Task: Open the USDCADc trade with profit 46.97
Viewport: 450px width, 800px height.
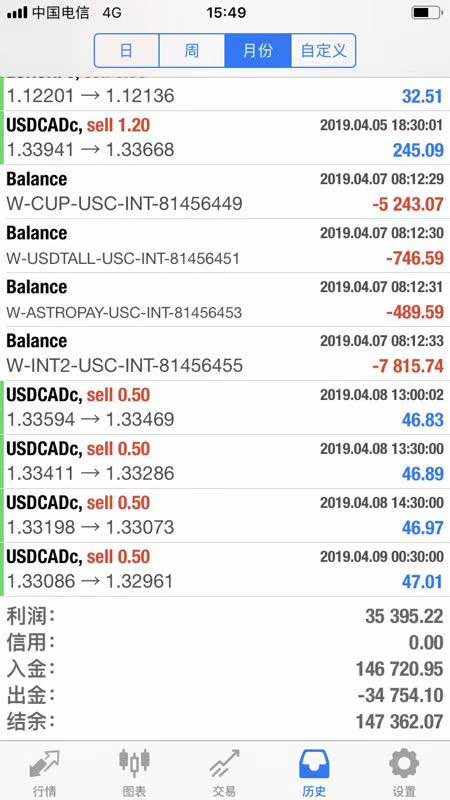Action: 225,515
